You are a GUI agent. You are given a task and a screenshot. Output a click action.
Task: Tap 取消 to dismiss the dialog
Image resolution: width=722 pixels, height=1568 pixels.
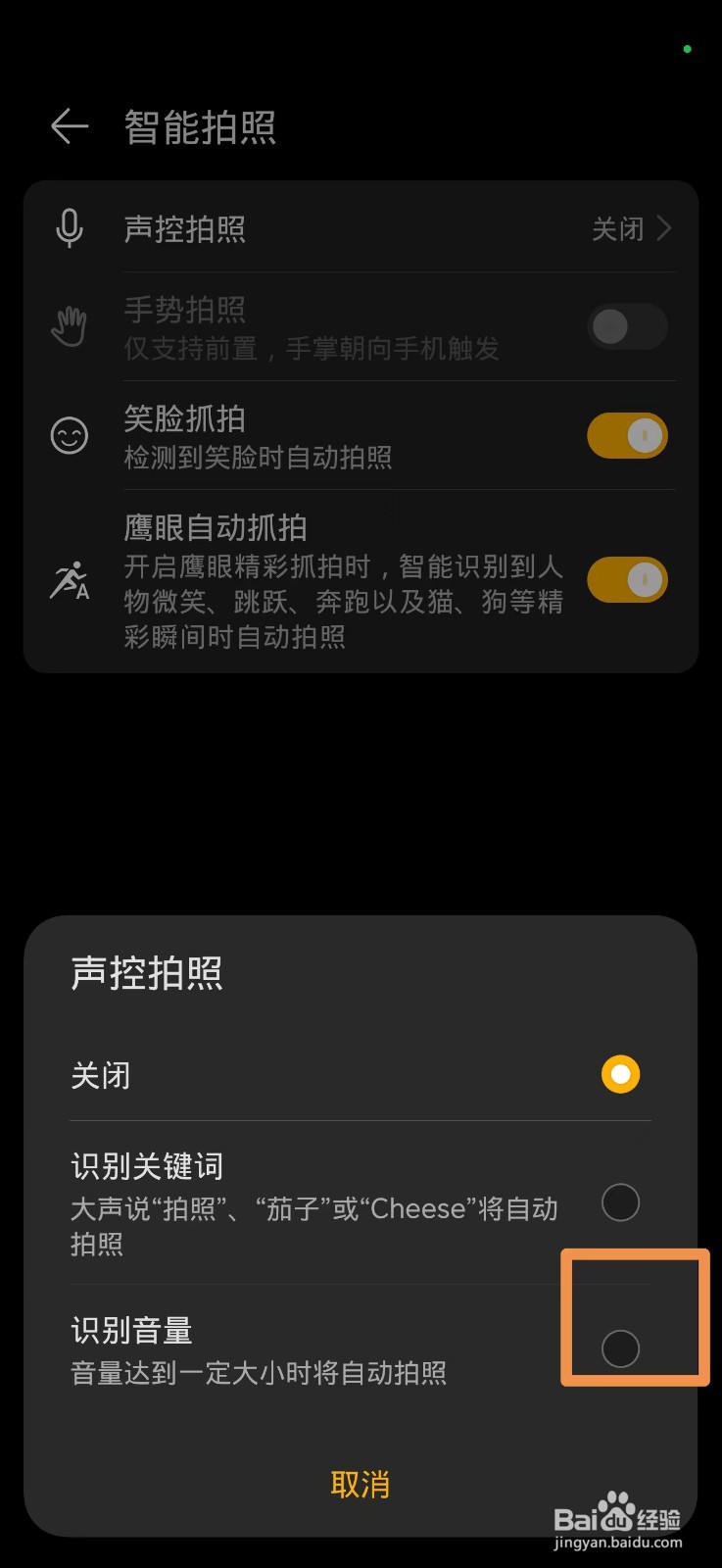361,1484
